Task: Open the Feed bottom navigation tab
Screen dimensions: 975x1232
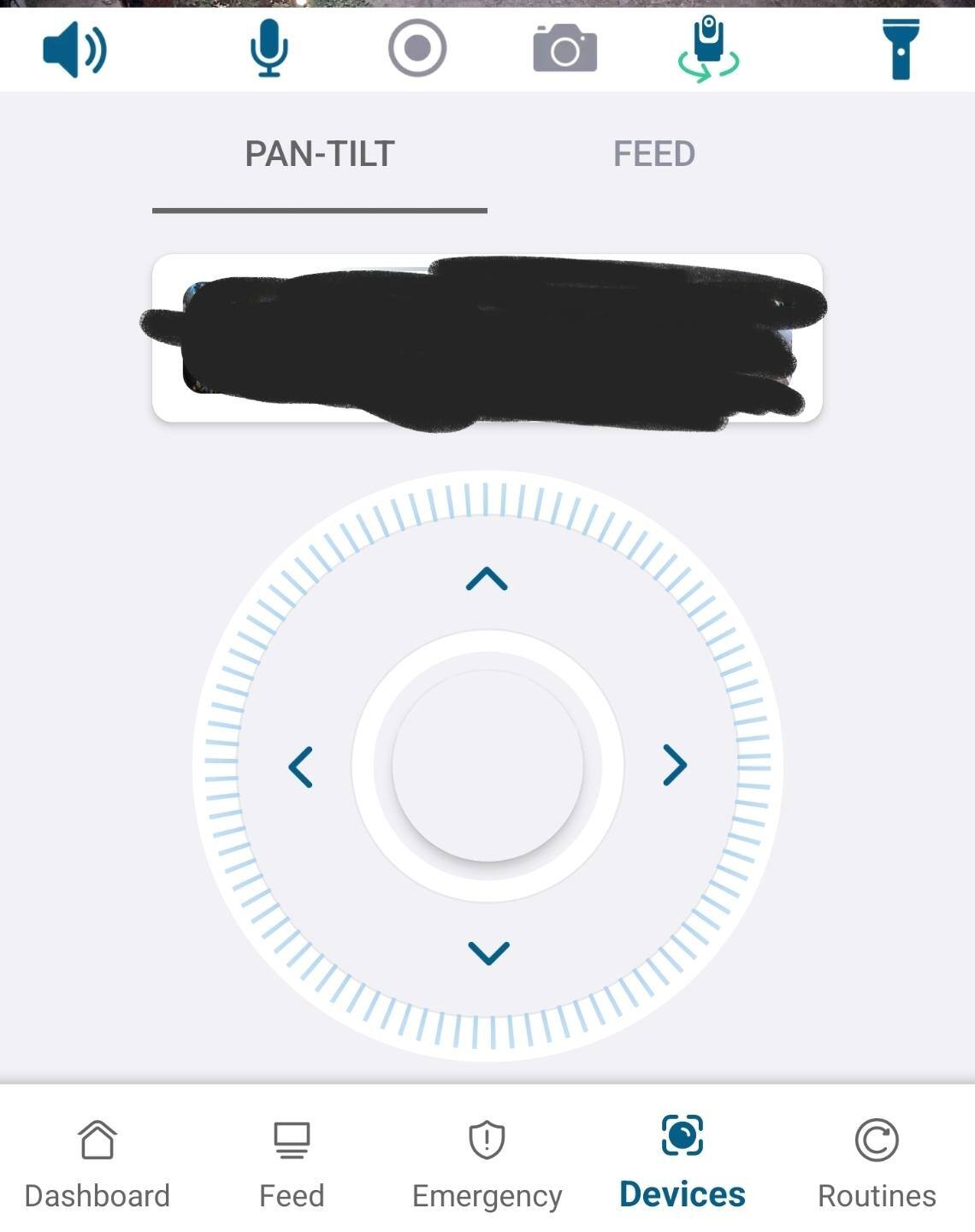Action: point(292,1162)
